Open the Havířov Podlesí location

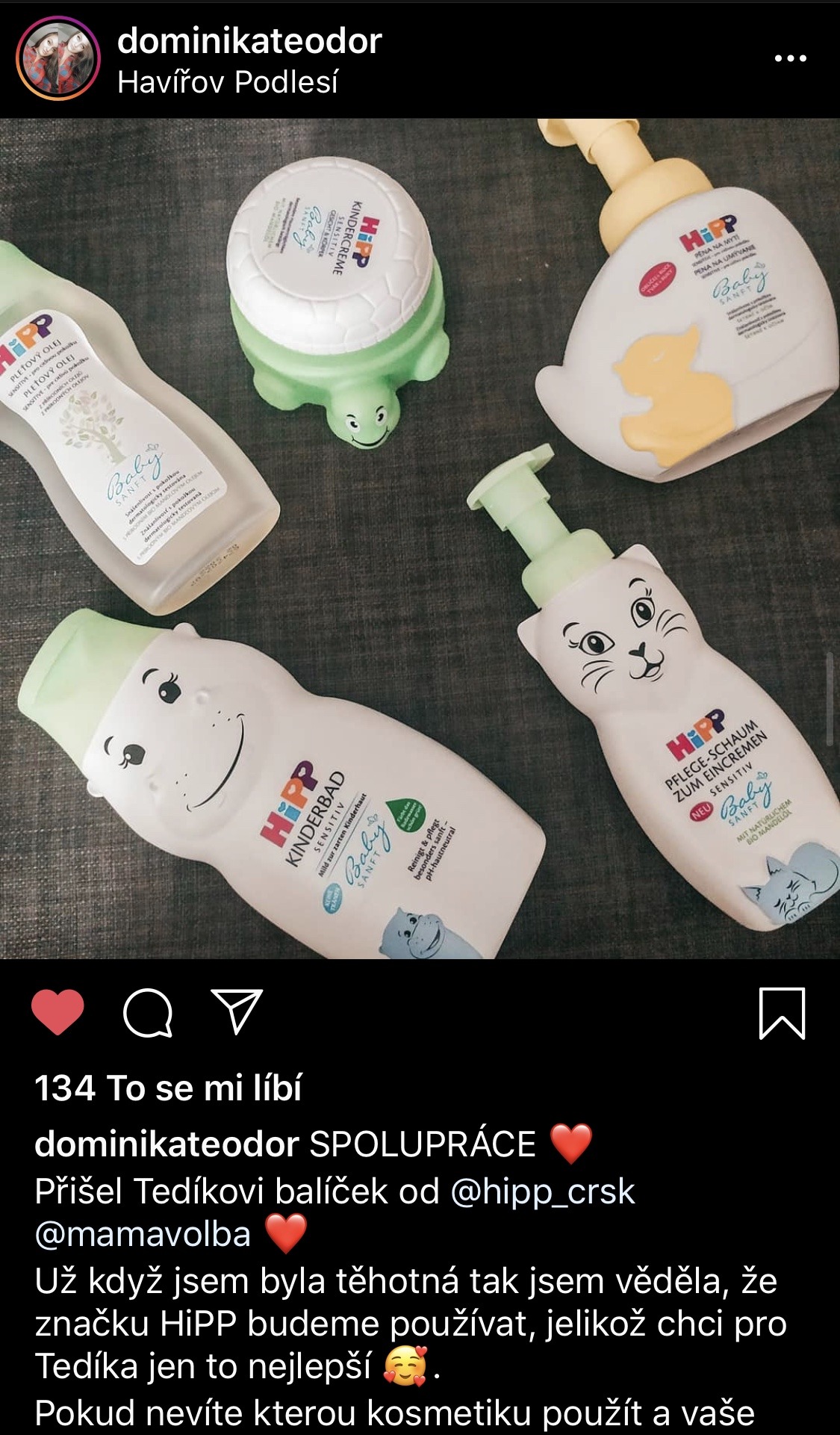(228, 81)
